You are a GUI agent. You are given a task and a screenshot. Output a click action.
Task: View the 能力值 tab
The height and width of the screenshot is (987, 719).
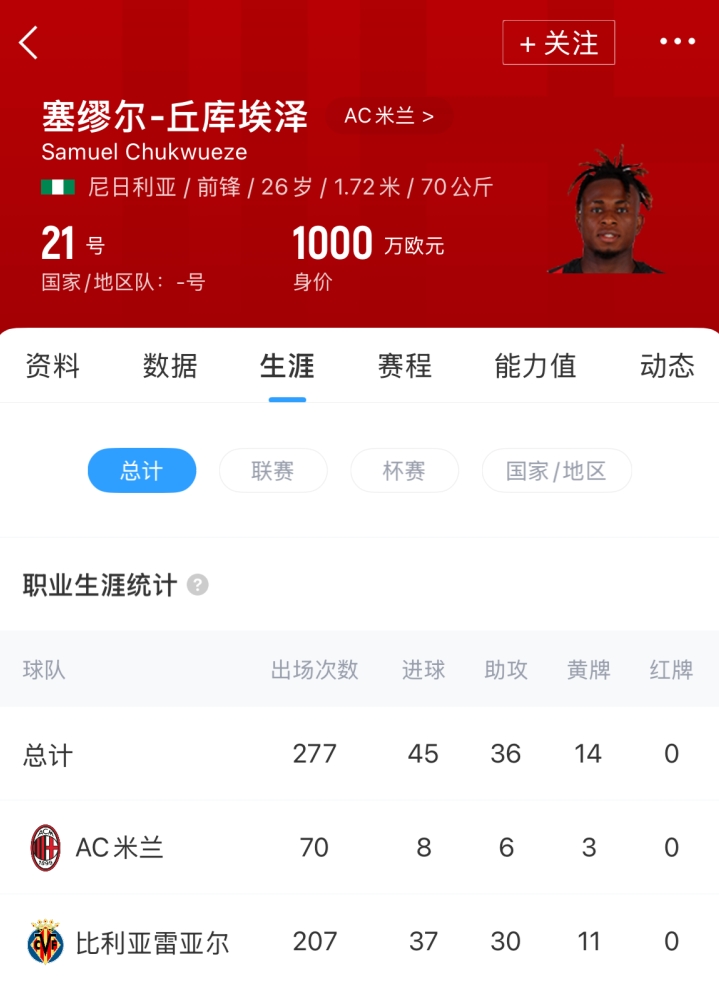(536, 366)
